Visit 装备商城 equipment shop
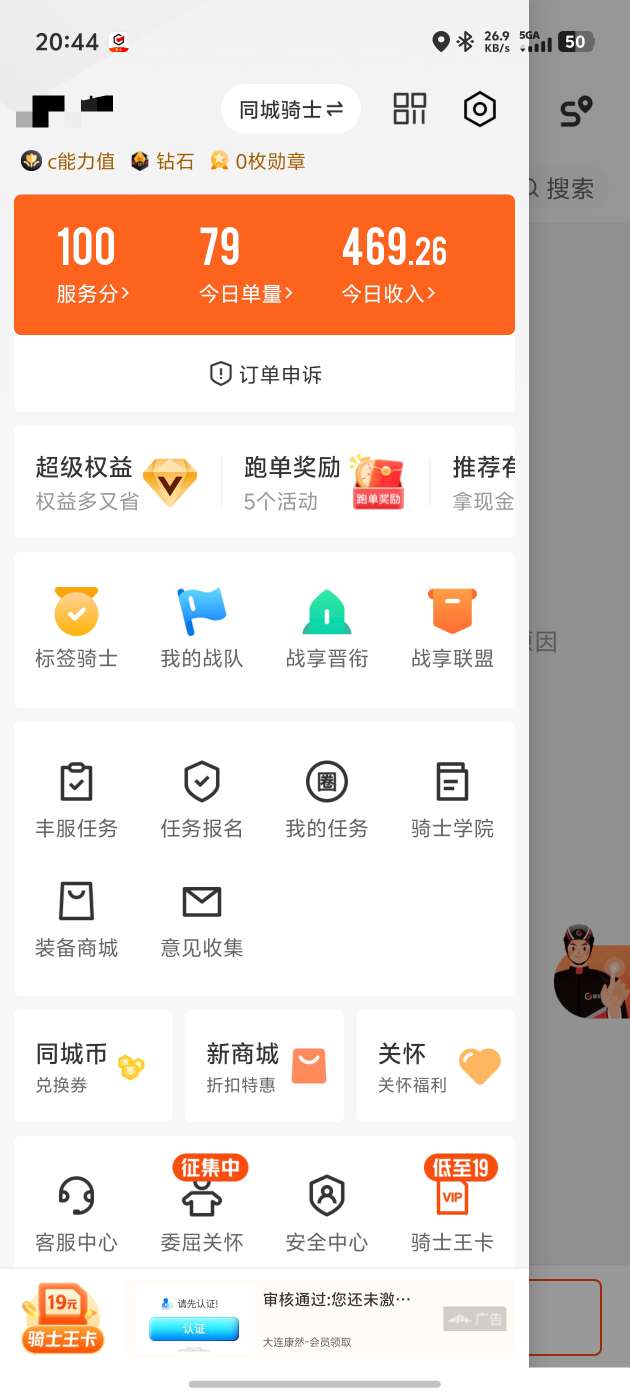The height and width of the screenshot is (1400, 630). pos(76,917)
